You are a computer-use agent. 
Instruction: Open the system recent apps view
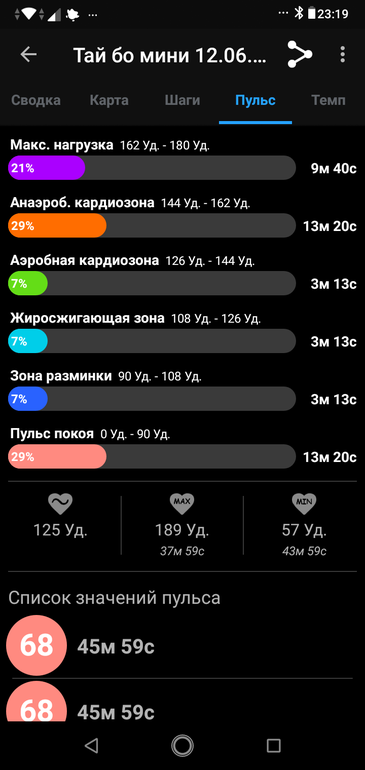click(273, 745)
